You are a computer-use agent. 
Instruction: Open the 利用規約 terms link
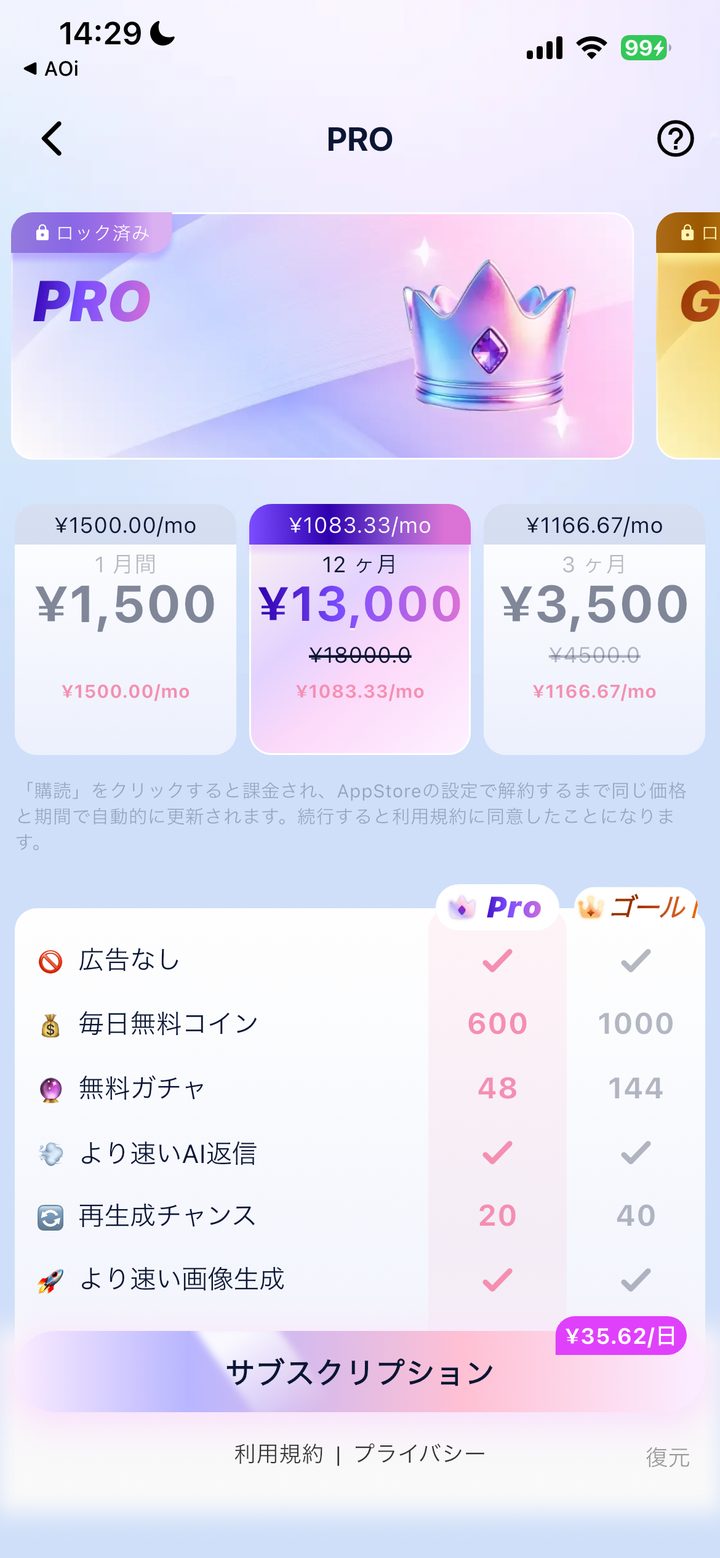coord(279,1454)
